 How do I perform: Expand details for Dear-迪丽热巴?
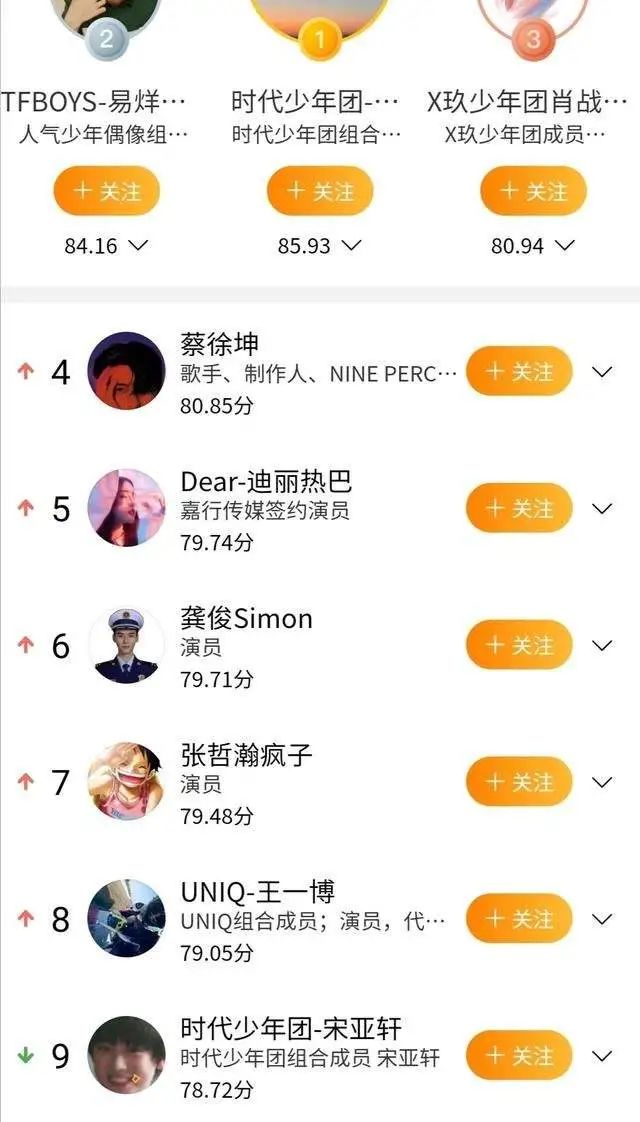602,508
